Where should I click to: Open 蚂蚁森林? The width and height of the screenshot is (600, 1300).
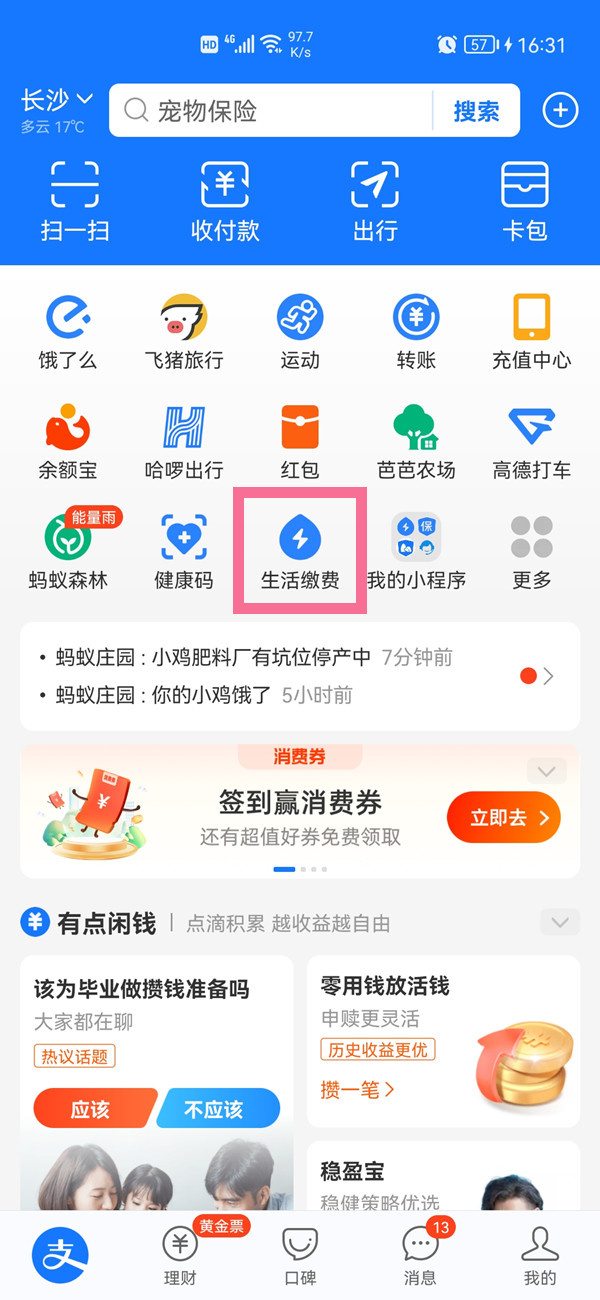coord(68,550)
